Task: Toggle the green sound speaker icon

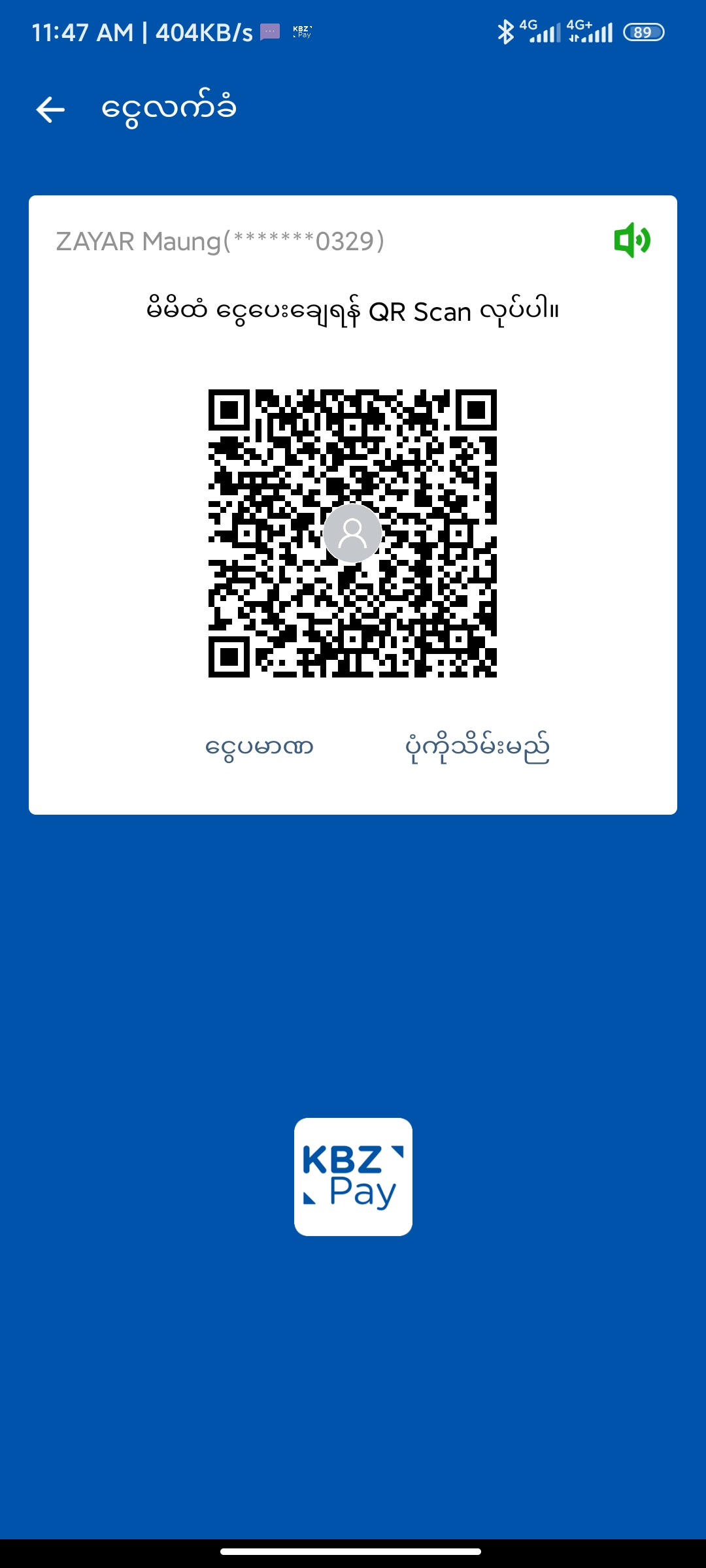Action: (631, 240)
